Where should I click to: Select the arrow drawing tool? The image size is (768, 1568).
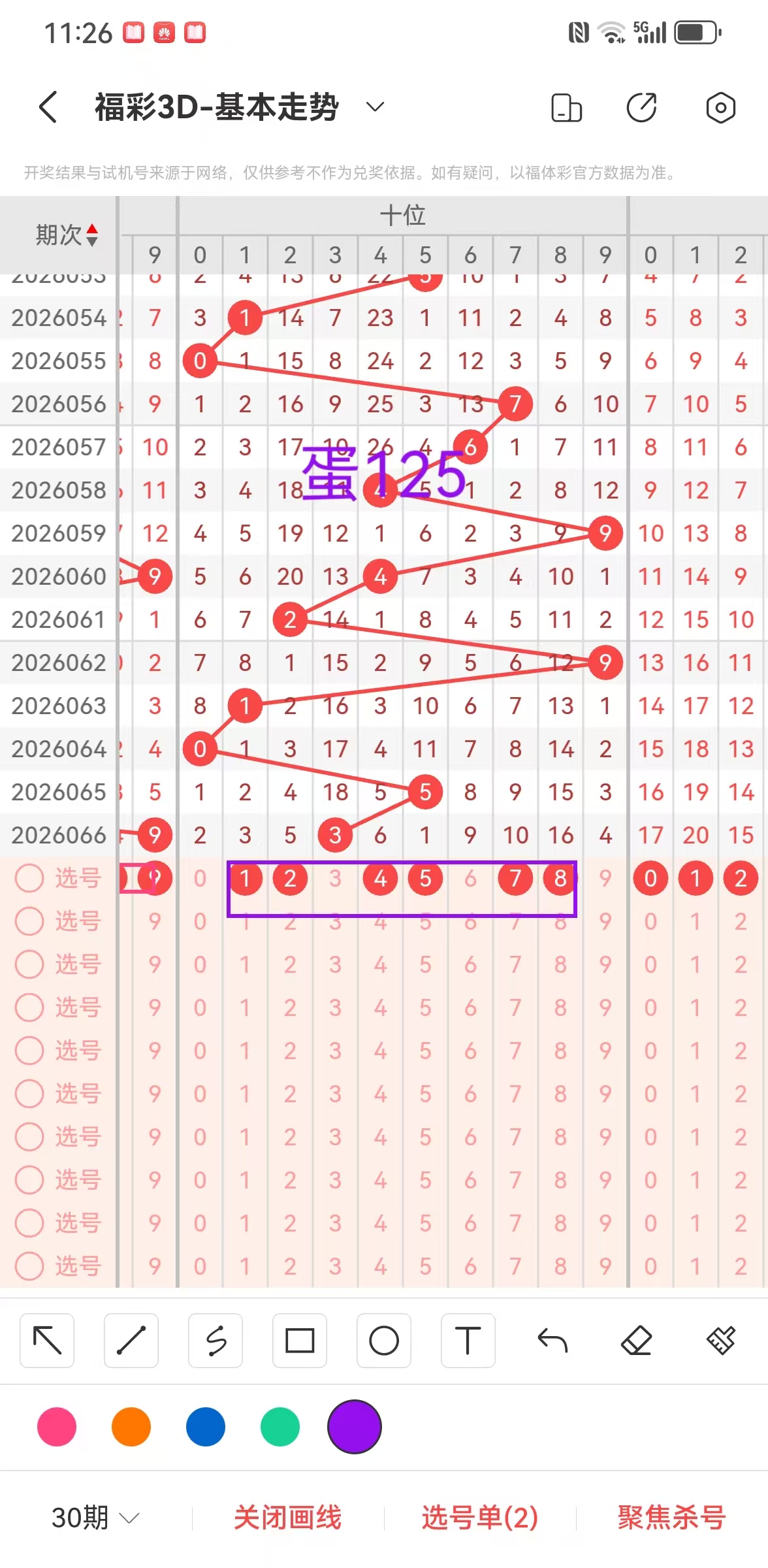pyautogui.click(x=47, y=1341)
